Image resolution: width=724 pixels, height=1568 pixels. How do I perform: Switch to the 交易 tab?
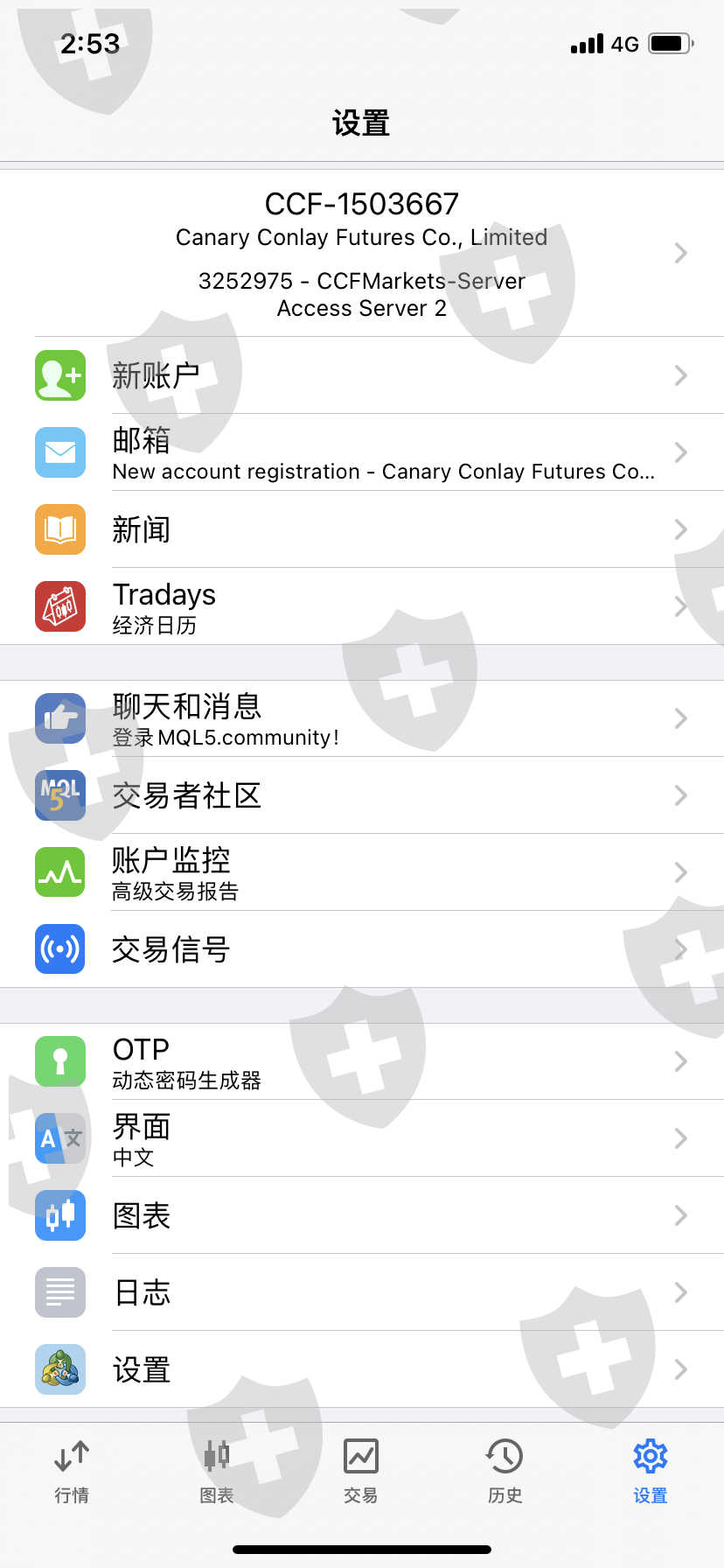tap(361, 1471)
